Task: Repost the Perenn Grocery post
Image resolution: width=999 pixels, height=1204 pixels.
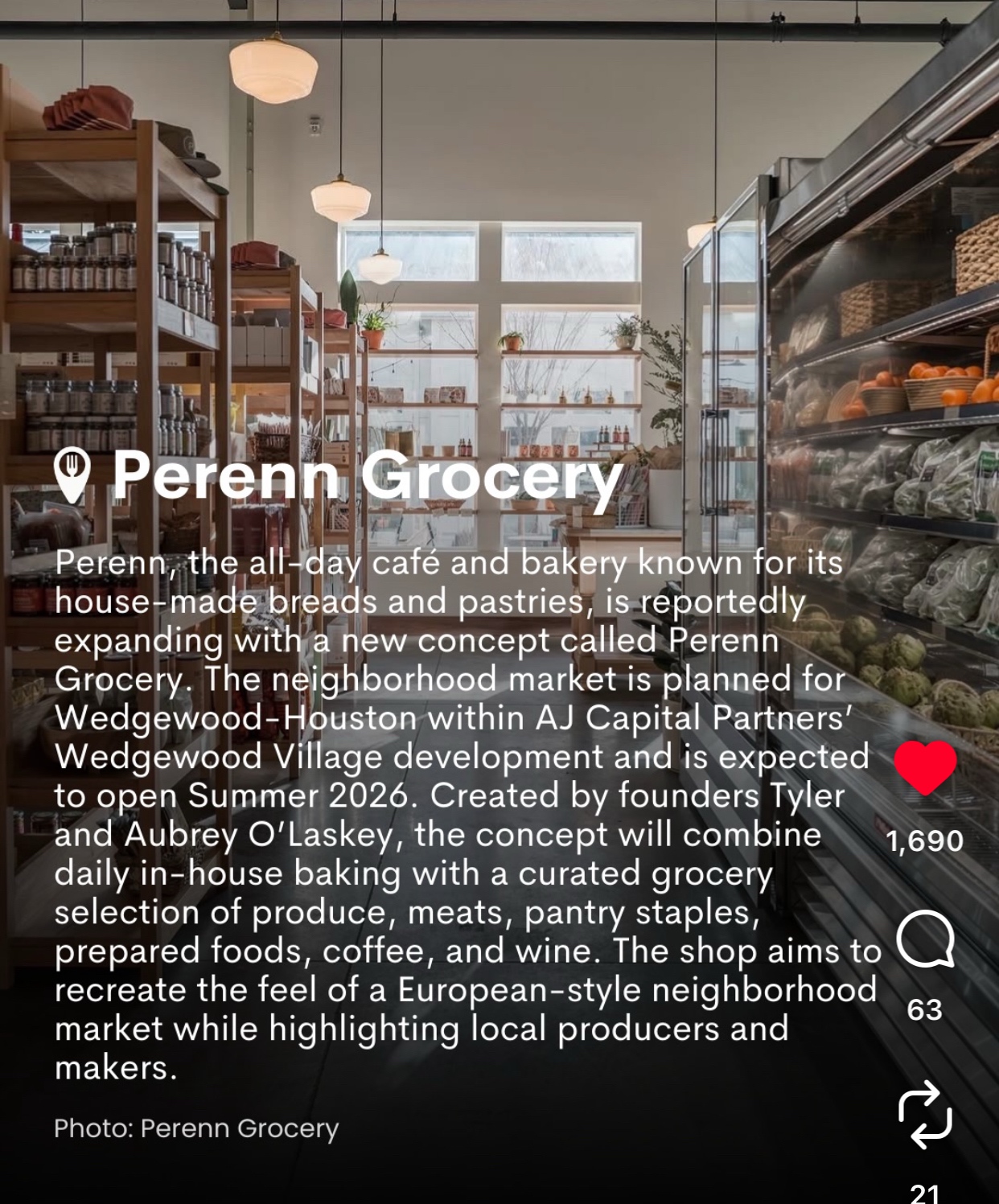Action: 925,1114
